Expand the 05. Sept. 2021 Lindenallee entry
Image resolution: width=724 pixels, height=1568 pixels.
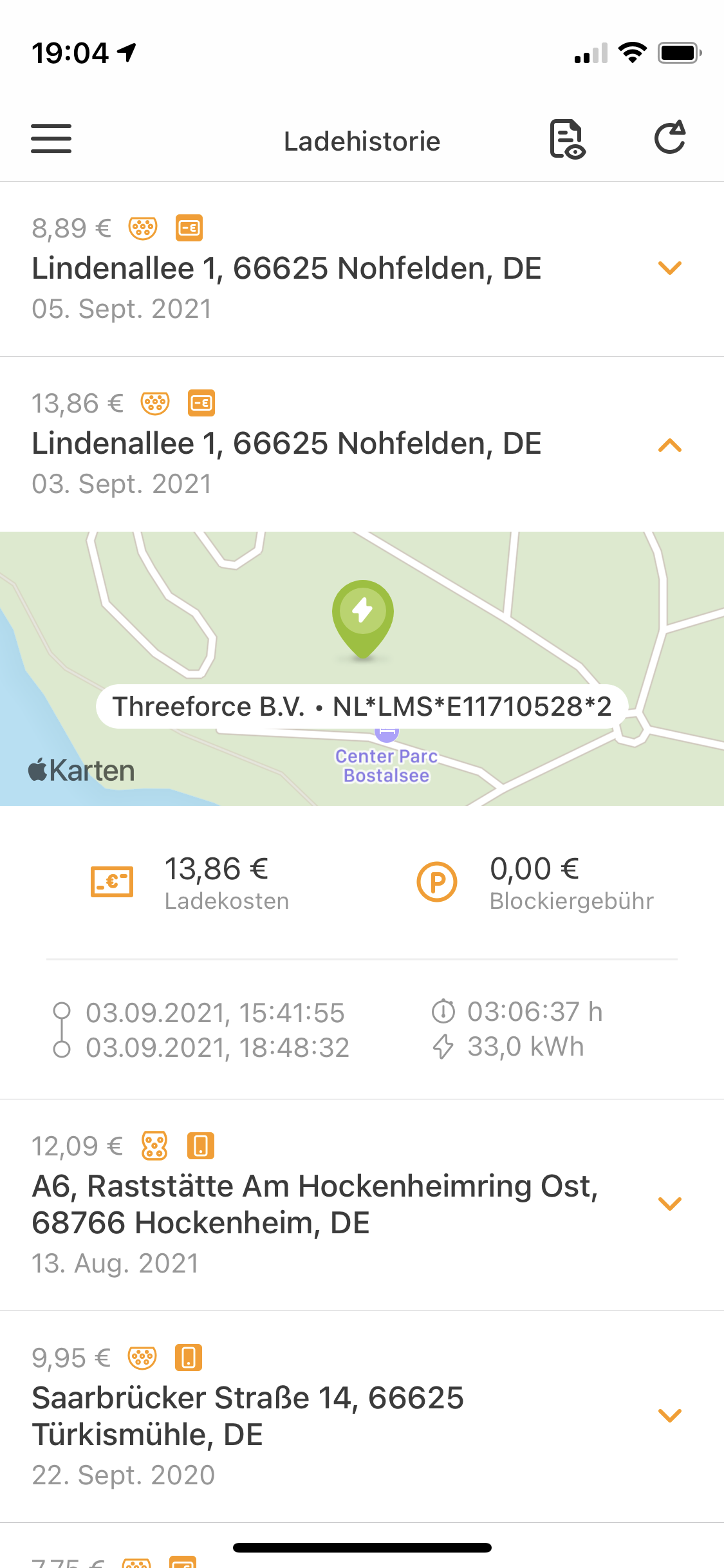pyautogui.click(x=670, y=268)
